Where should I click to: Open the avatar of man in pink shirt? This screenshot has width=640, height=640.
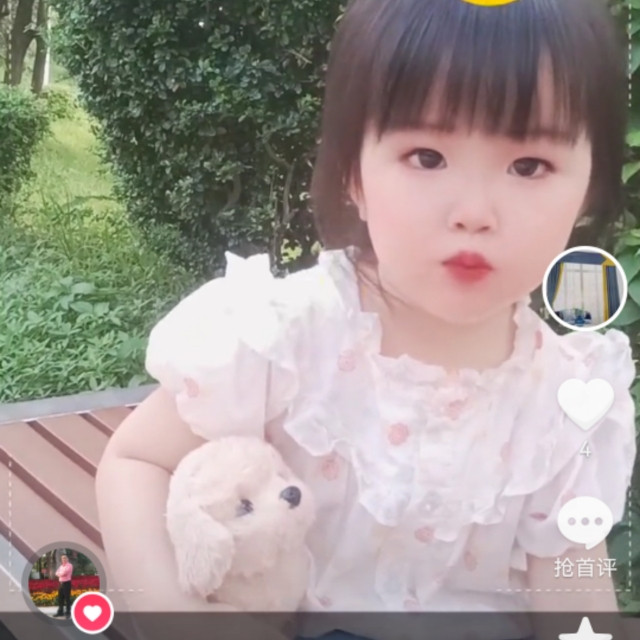(x=63, y=582)
